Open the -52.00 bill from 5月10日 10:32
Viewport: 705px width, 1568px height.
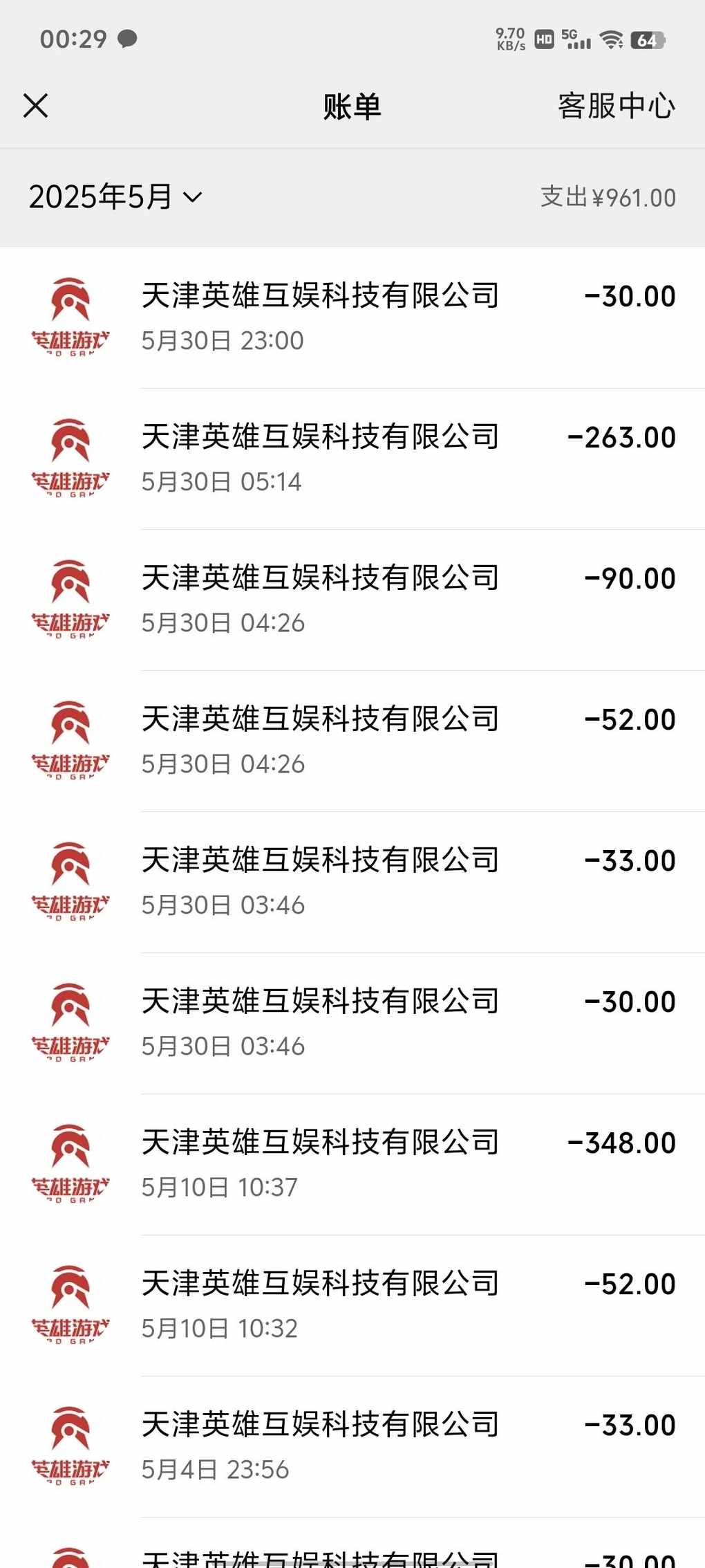(x=352, y=1306)
